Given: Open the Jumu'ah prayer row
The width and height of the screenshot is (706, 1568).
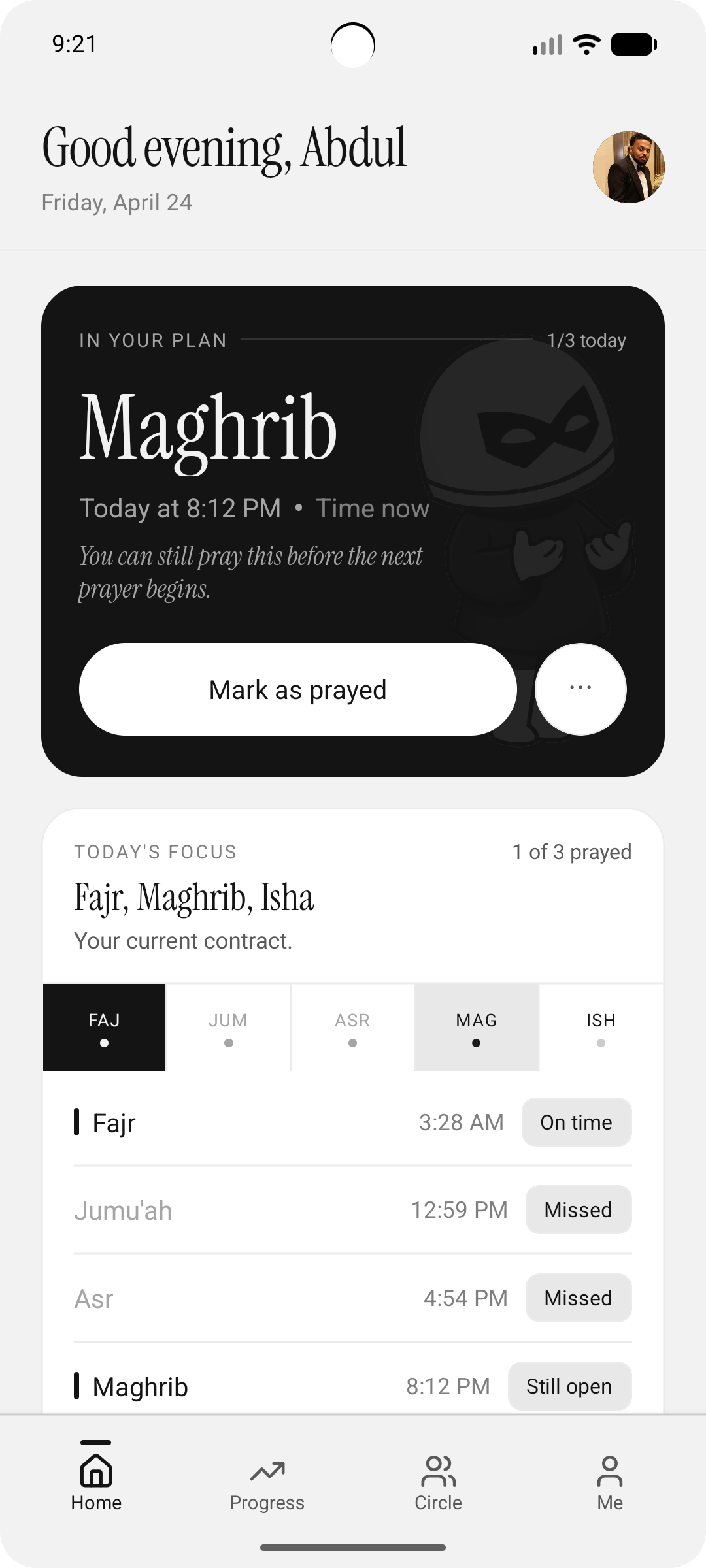Looking at the screenshot, I should pyautogui.click(x=352, y=1210).
